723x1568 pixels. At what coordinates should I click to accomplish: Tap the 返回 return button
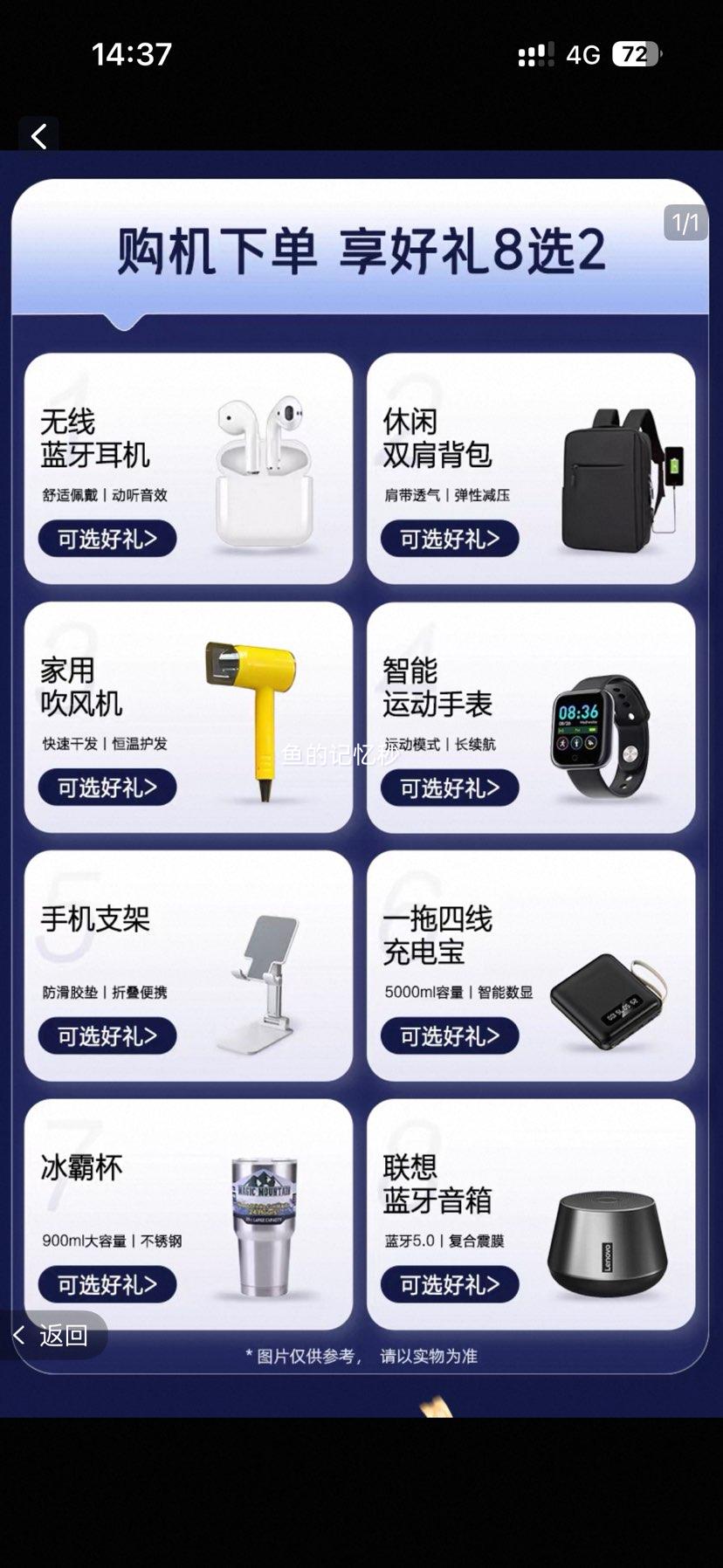[x=52, y=1335]
